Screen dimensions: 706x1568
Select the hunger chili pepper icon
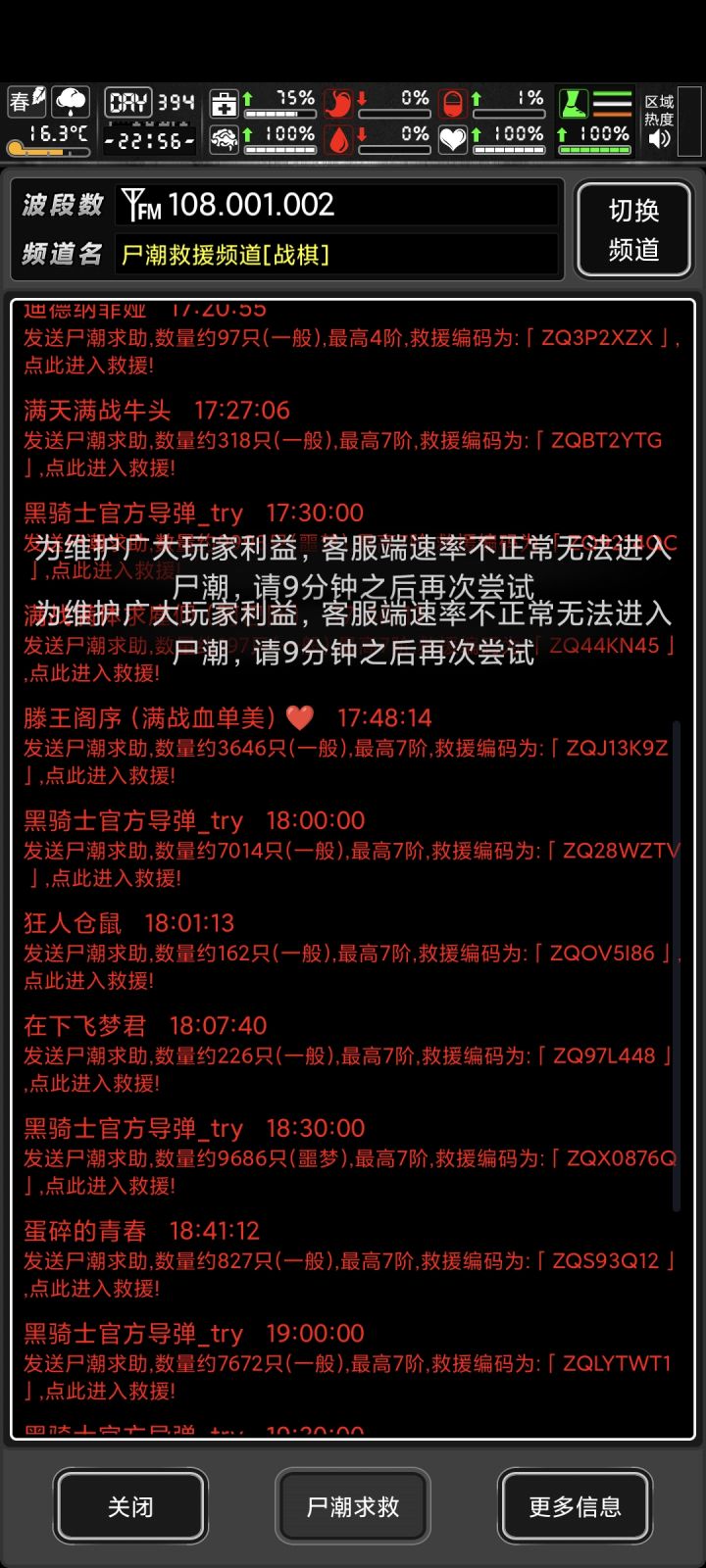point(337,101)
